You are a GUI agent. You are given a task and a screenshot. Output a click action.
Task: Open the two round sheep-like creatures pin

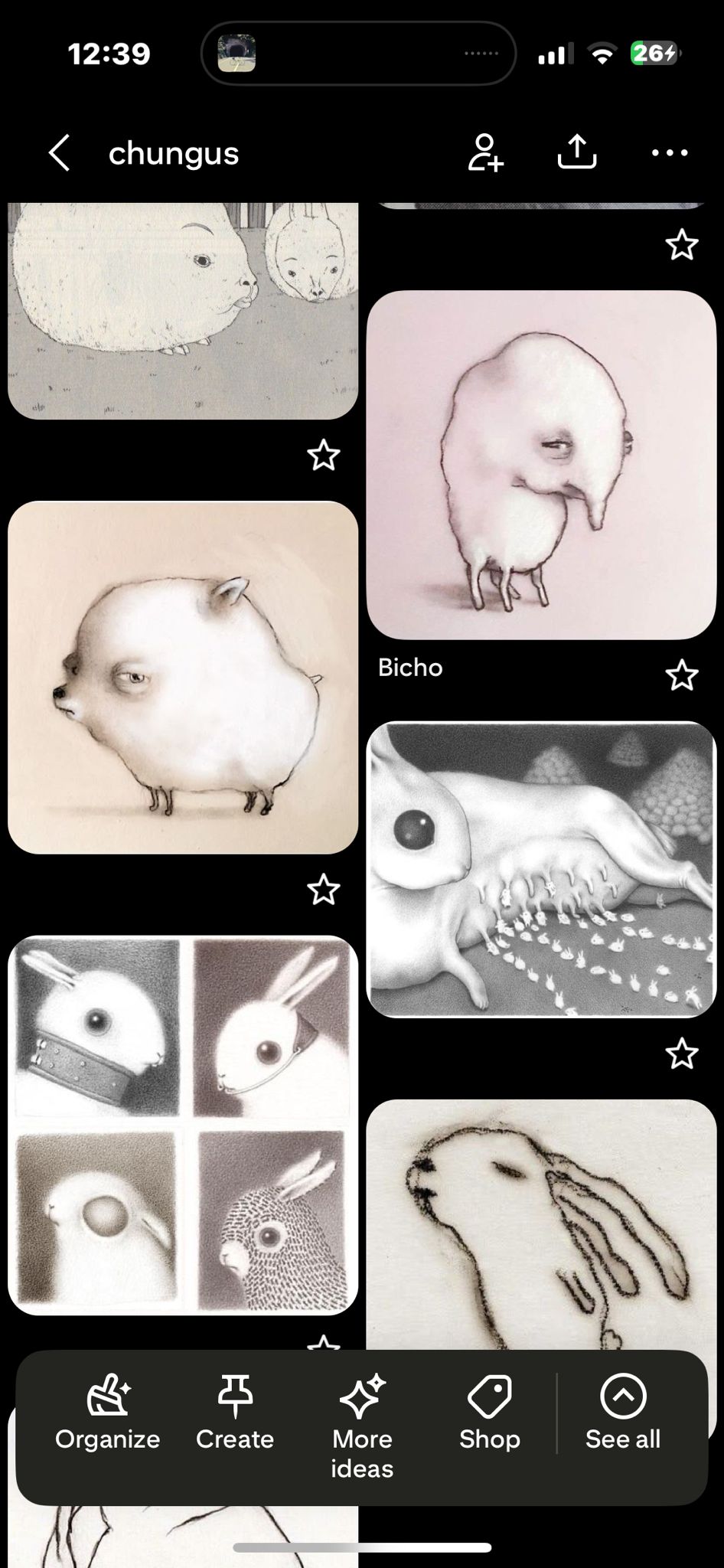click(x=183, y=310)
